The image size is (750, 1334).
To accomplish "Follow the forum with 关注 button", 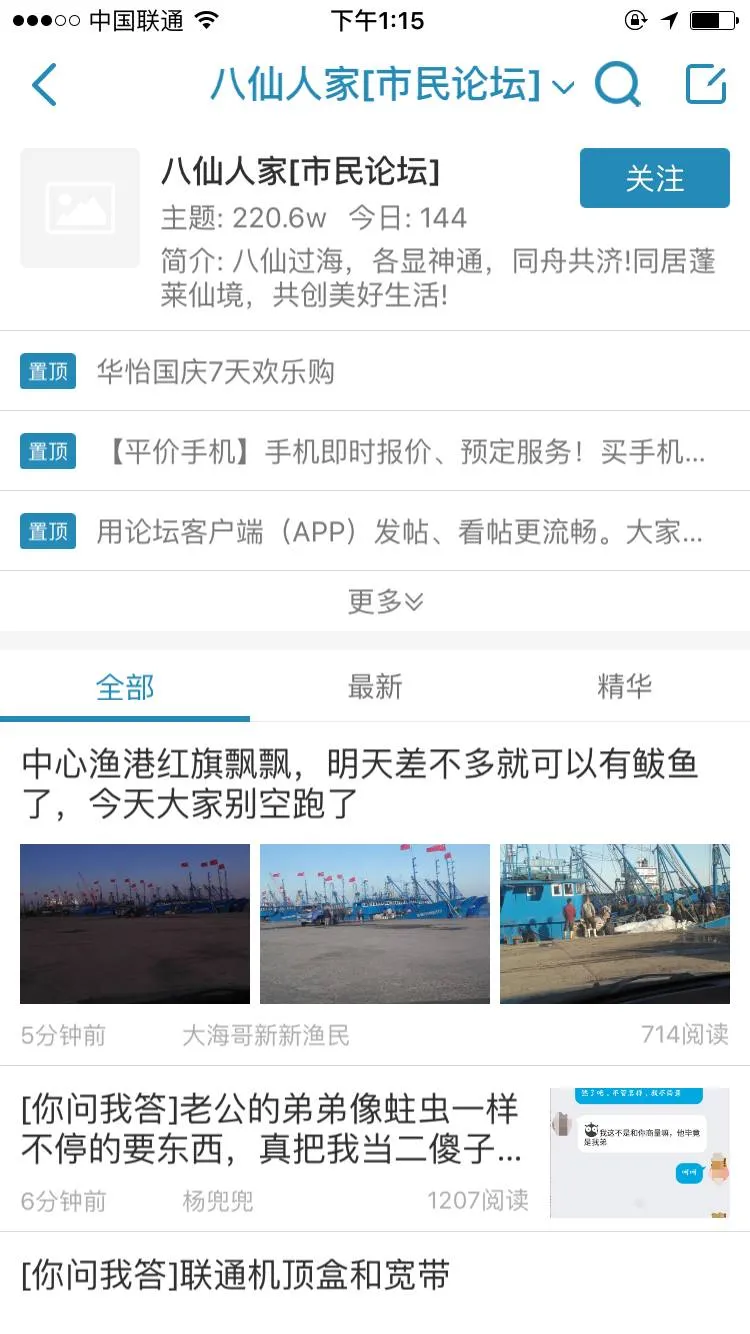I will (x=654, y=179).
